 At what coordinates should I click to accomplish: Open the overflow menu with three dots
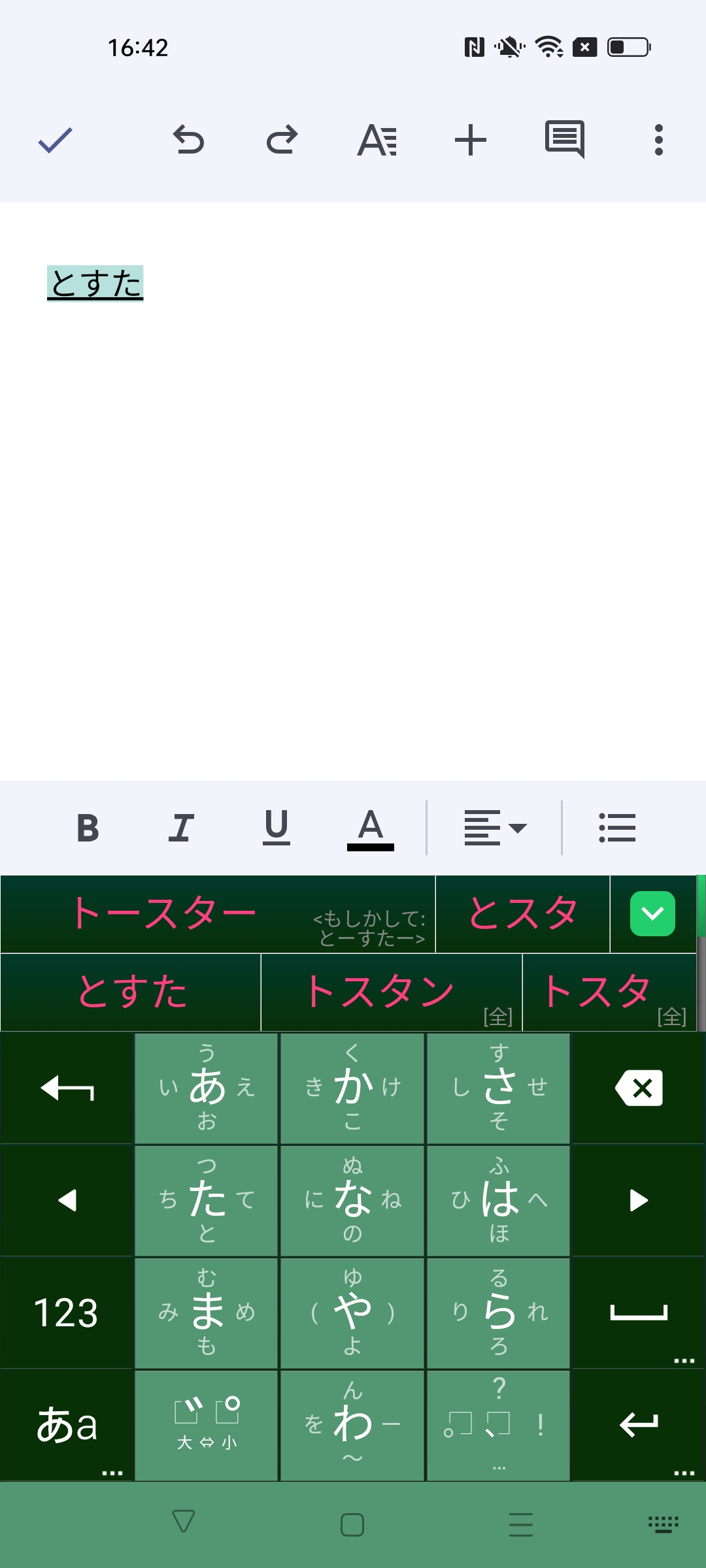[658, 139]
